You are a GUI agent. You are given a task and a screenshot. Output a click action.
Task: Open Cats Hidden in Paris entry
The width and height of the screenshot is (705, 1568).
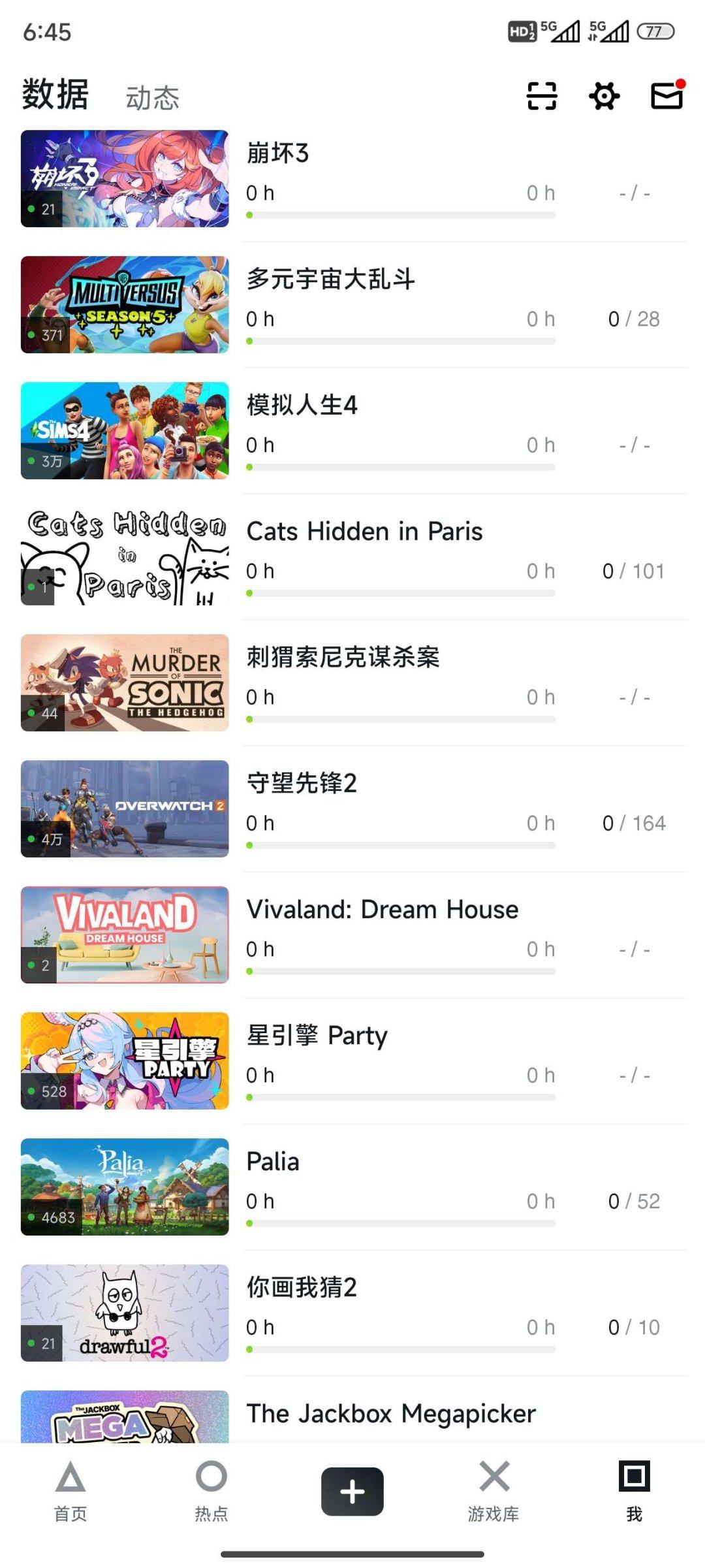click(364, 531)
